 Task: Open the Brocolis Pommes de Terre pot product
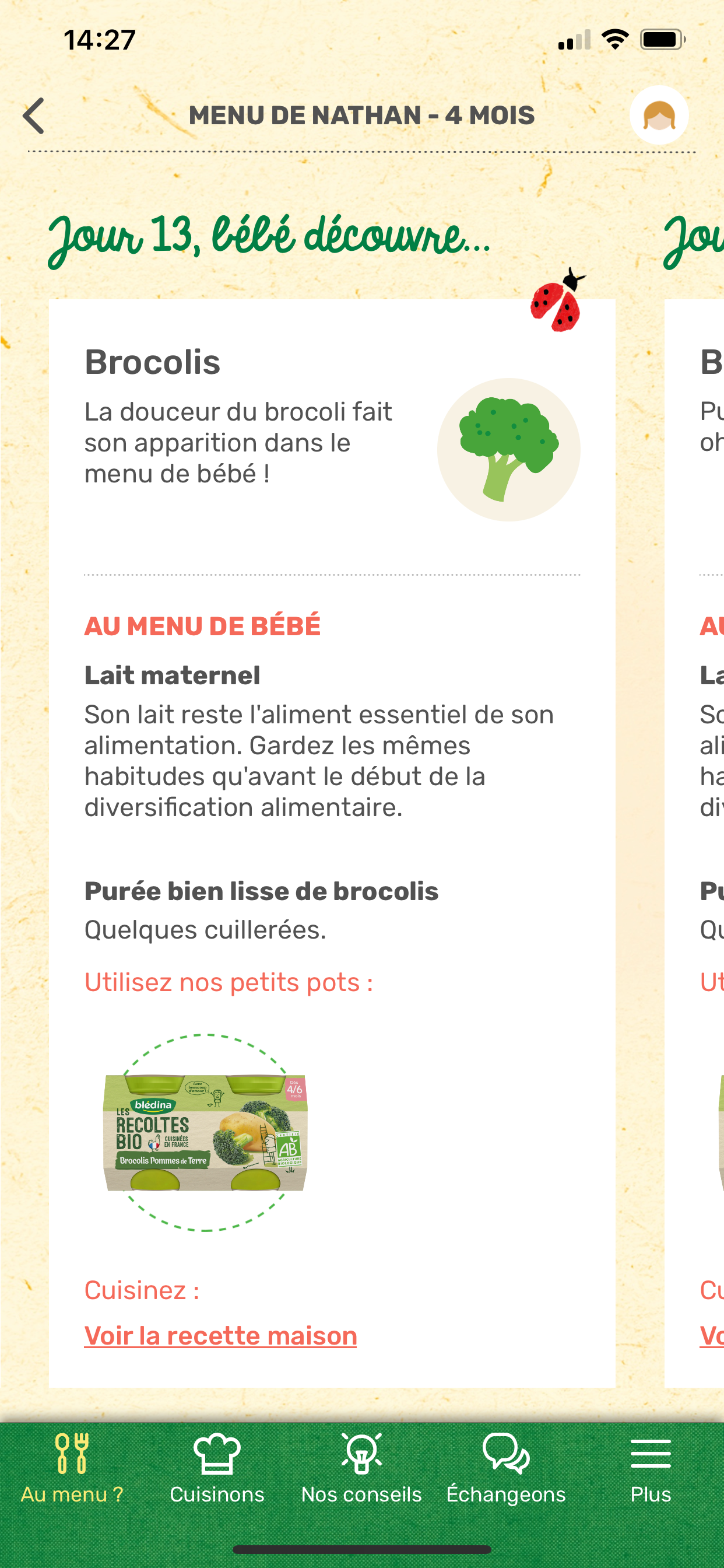pos(206,1132)
